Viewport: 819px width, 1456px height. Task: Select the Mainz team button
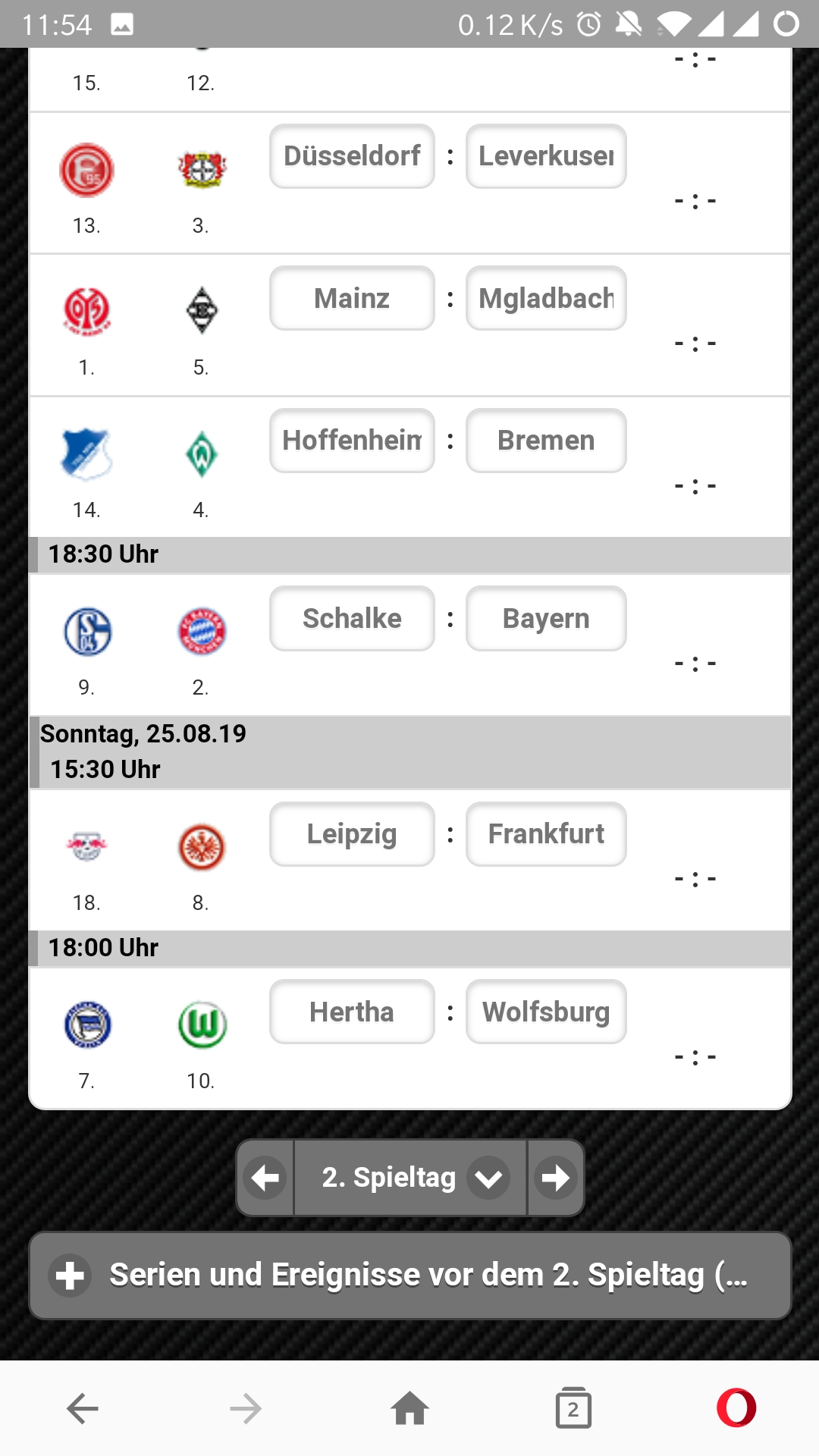(x=352, y=298)
